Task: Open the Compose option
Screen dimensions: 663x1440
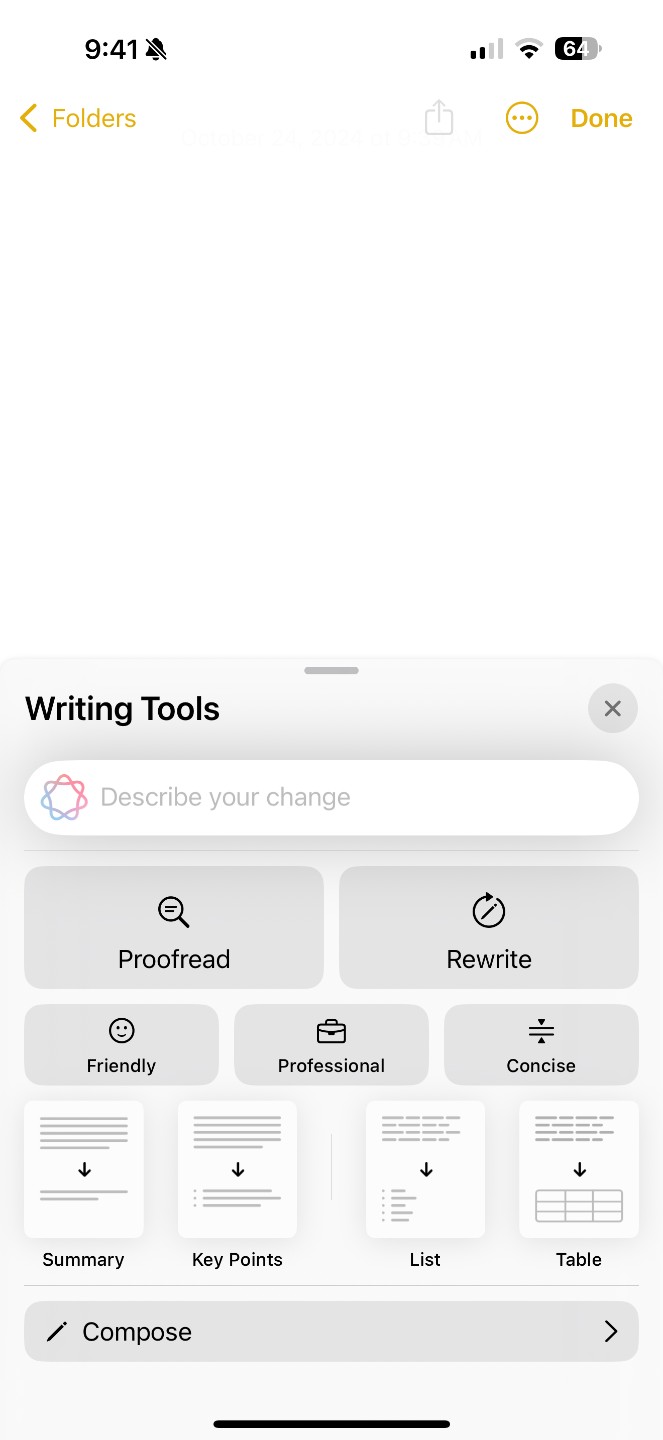Action: (x=331, y=1331)
